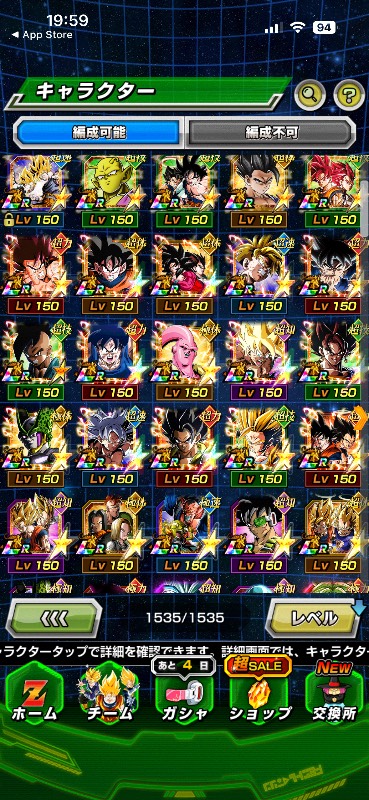The image size is (369, 800).
Task: Select the locked character card with padlock
Action: tap(34, 191)
